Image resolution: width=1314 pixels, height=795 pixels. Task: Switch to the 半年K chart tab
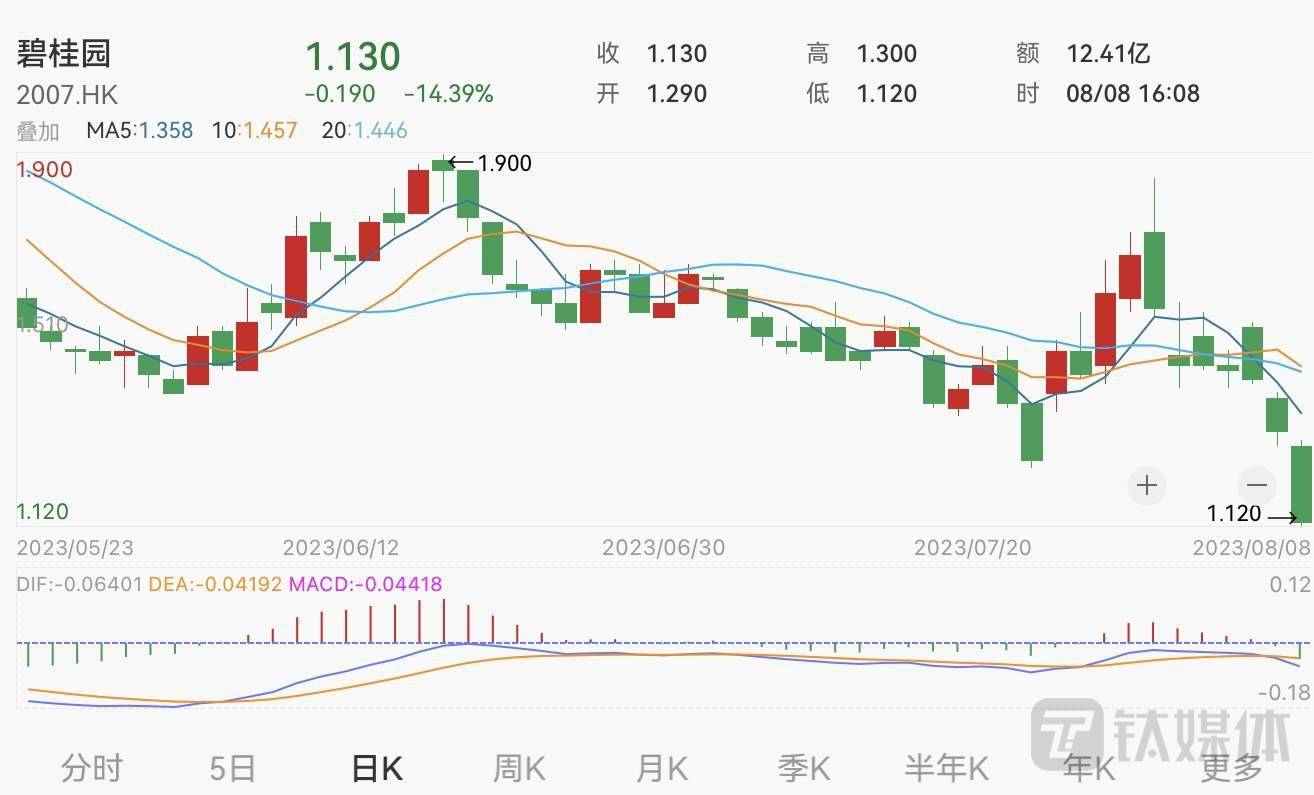point(946,768)
